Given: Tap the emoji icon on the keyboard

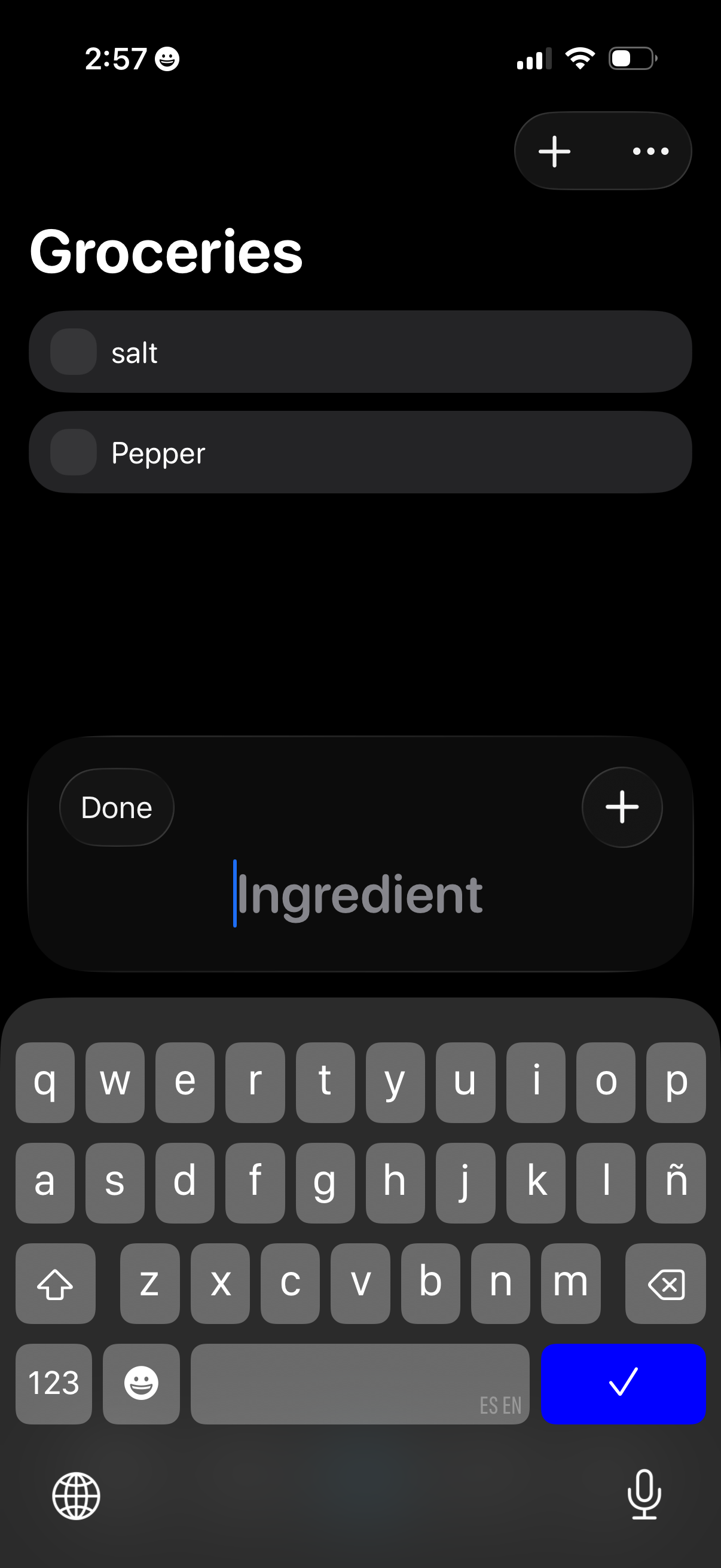Looking at the screenshot, I should click(x=141, y=1384).
